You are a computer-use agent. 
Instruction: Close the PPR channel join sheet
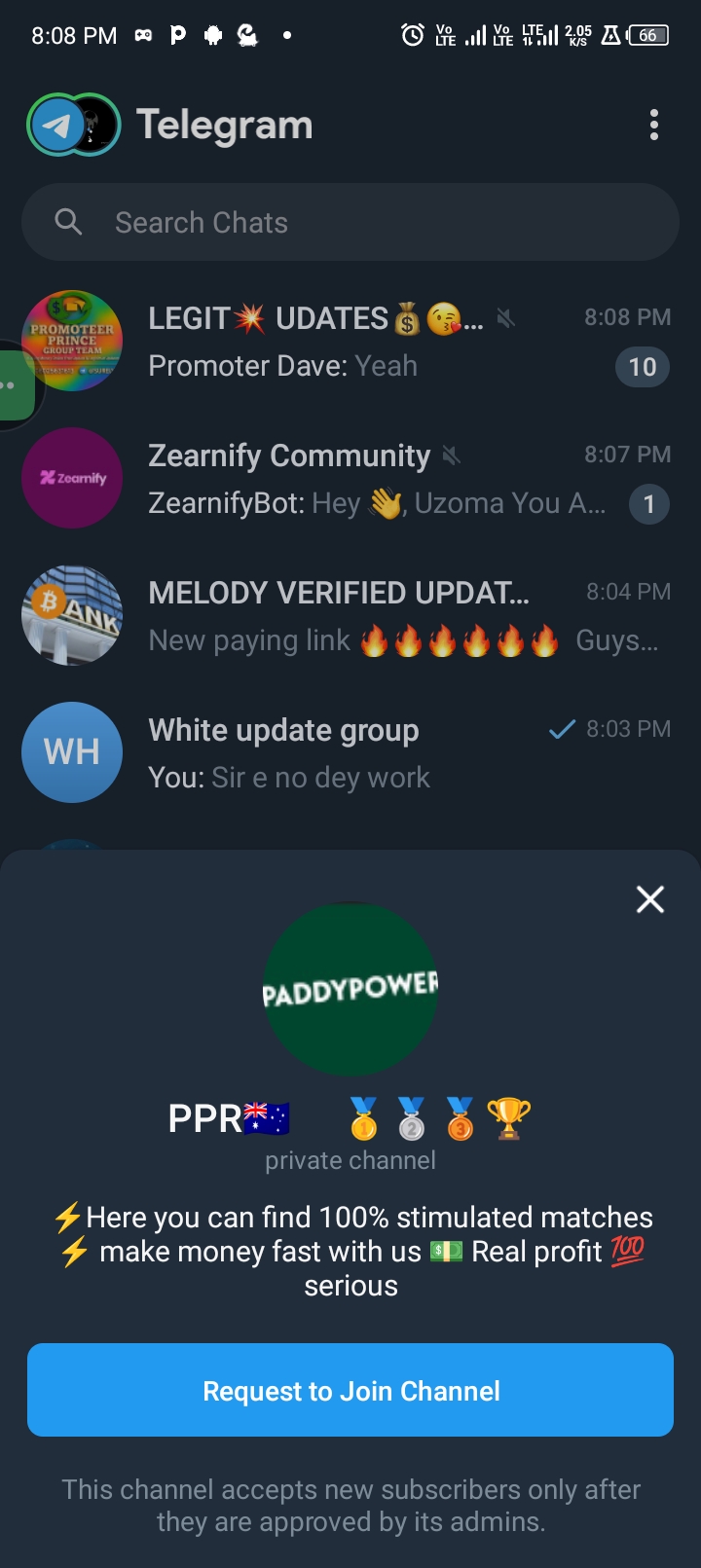649,899
